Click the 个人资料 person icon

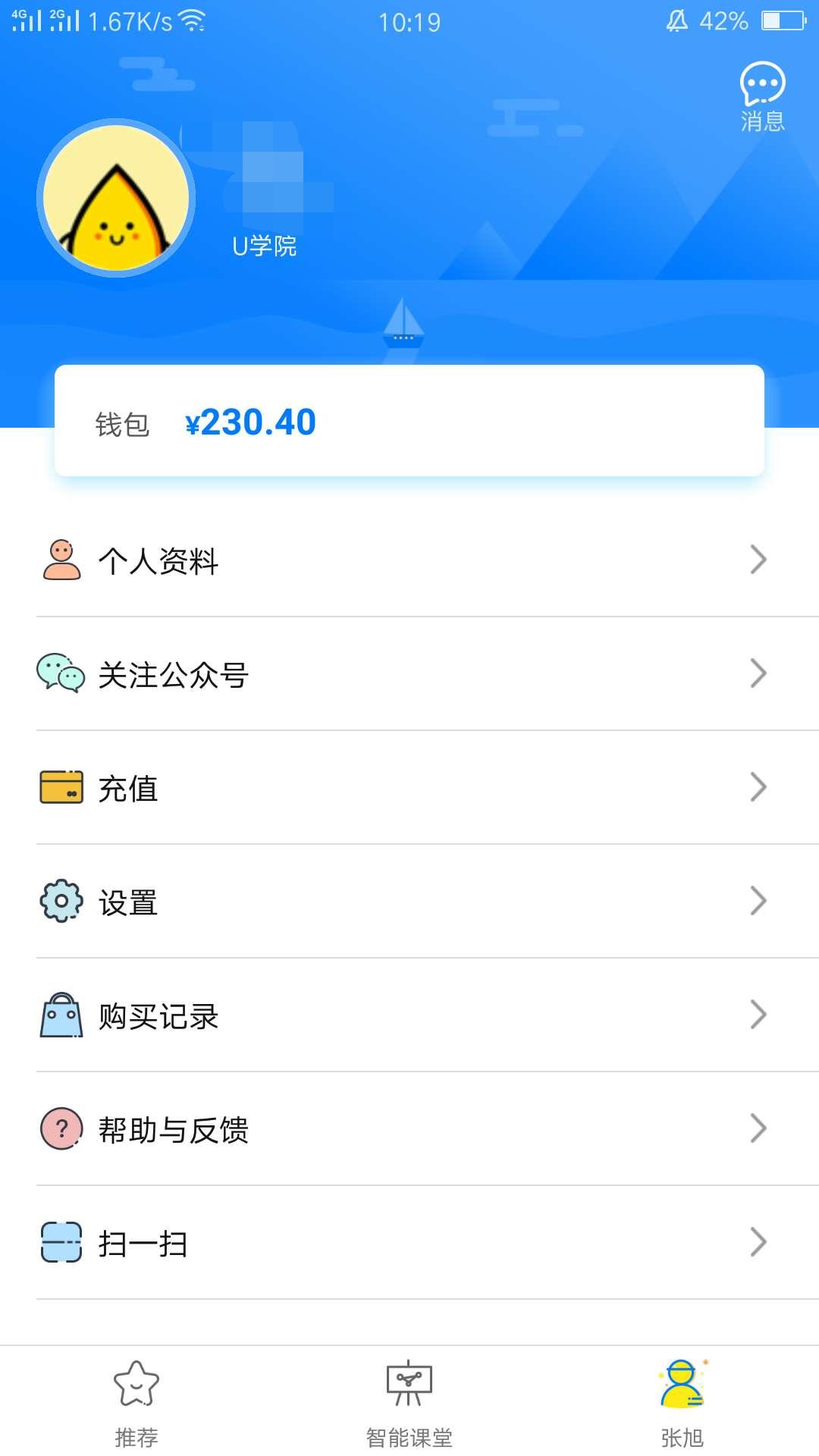tap(61, 560)
